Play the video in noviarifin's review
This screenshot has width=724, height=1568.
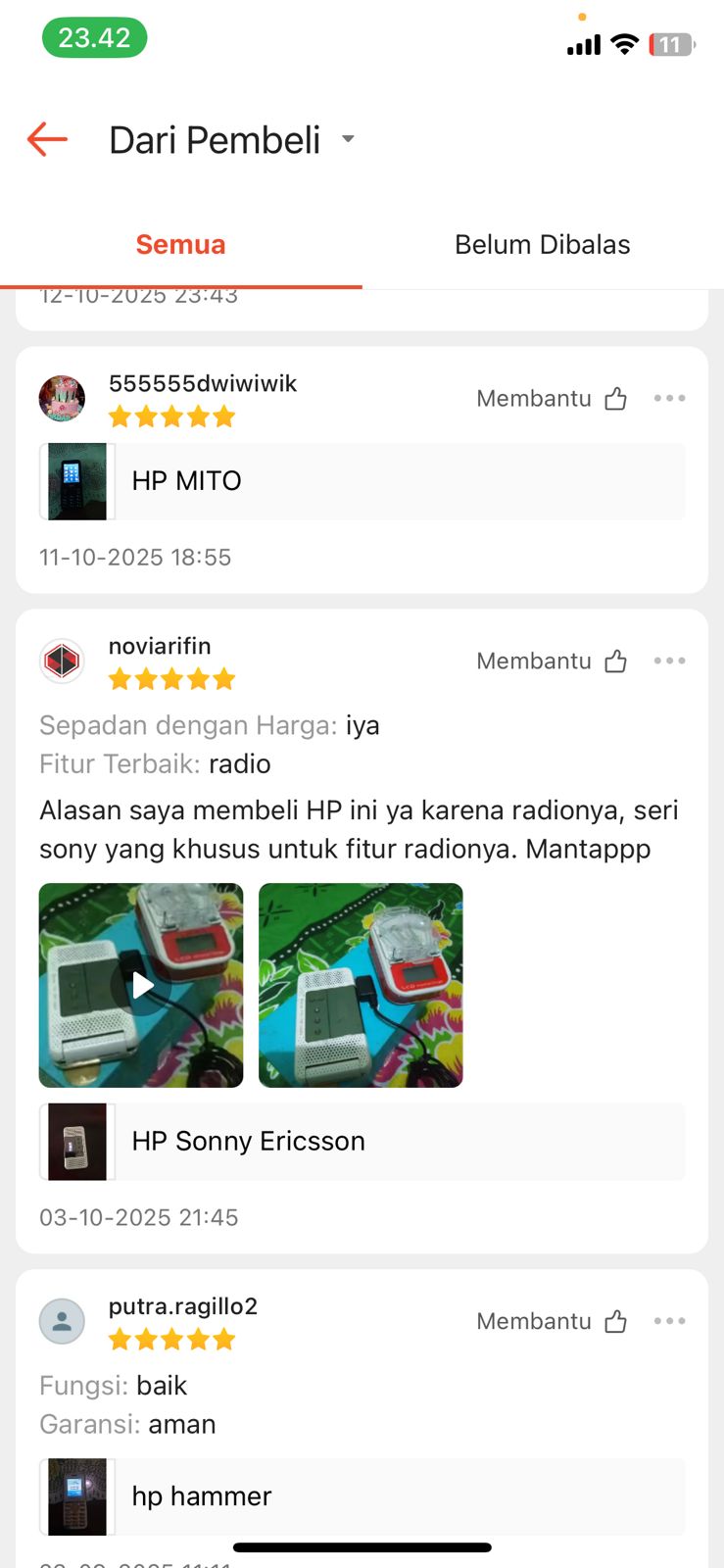141,986
